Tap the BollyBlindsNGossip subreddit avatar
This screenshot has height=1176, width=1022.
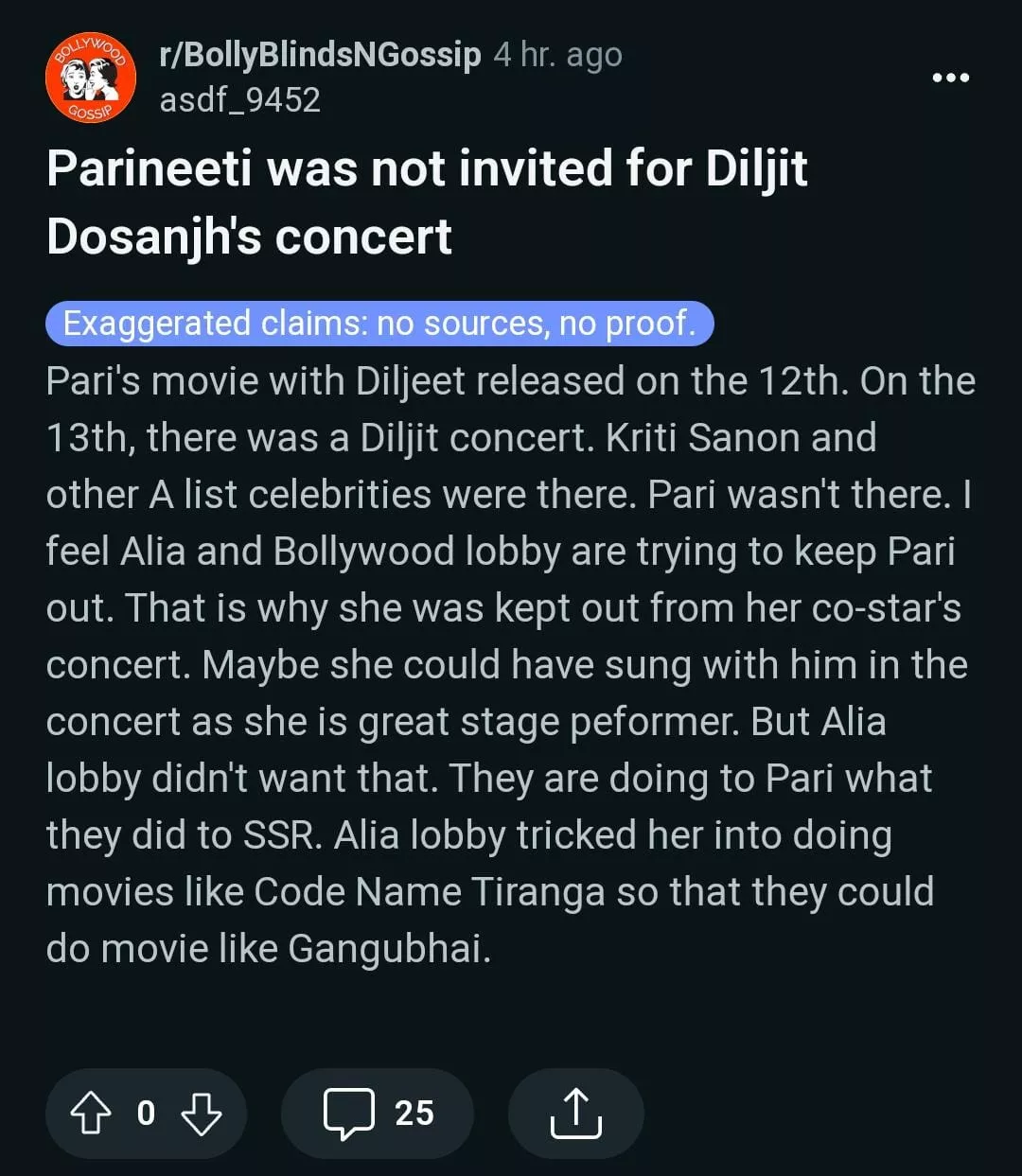(91, 78)
